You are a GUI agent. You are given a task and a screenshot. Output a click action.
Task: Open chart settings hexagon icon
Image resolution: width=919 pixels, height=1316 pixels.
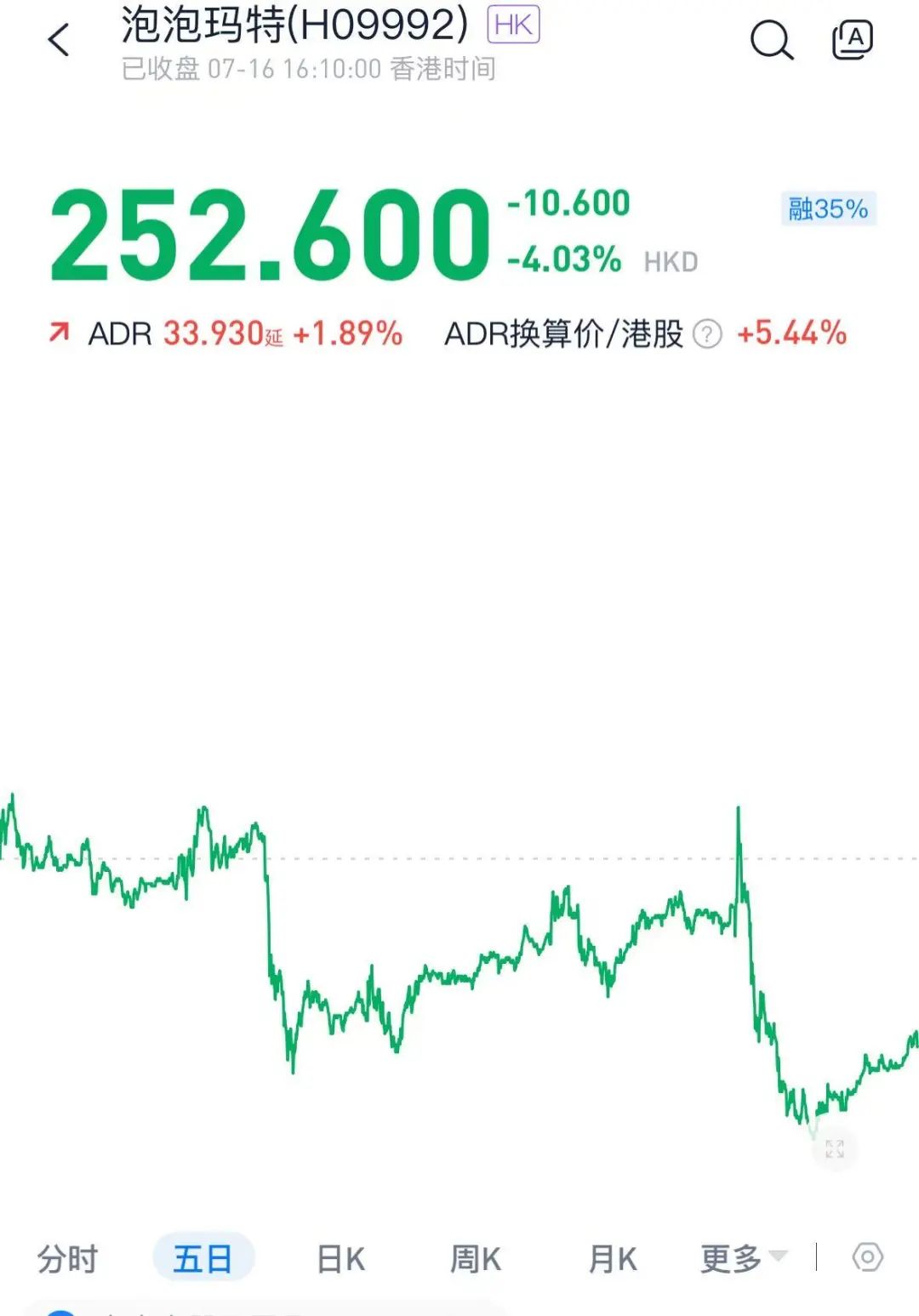(867, 1256)
